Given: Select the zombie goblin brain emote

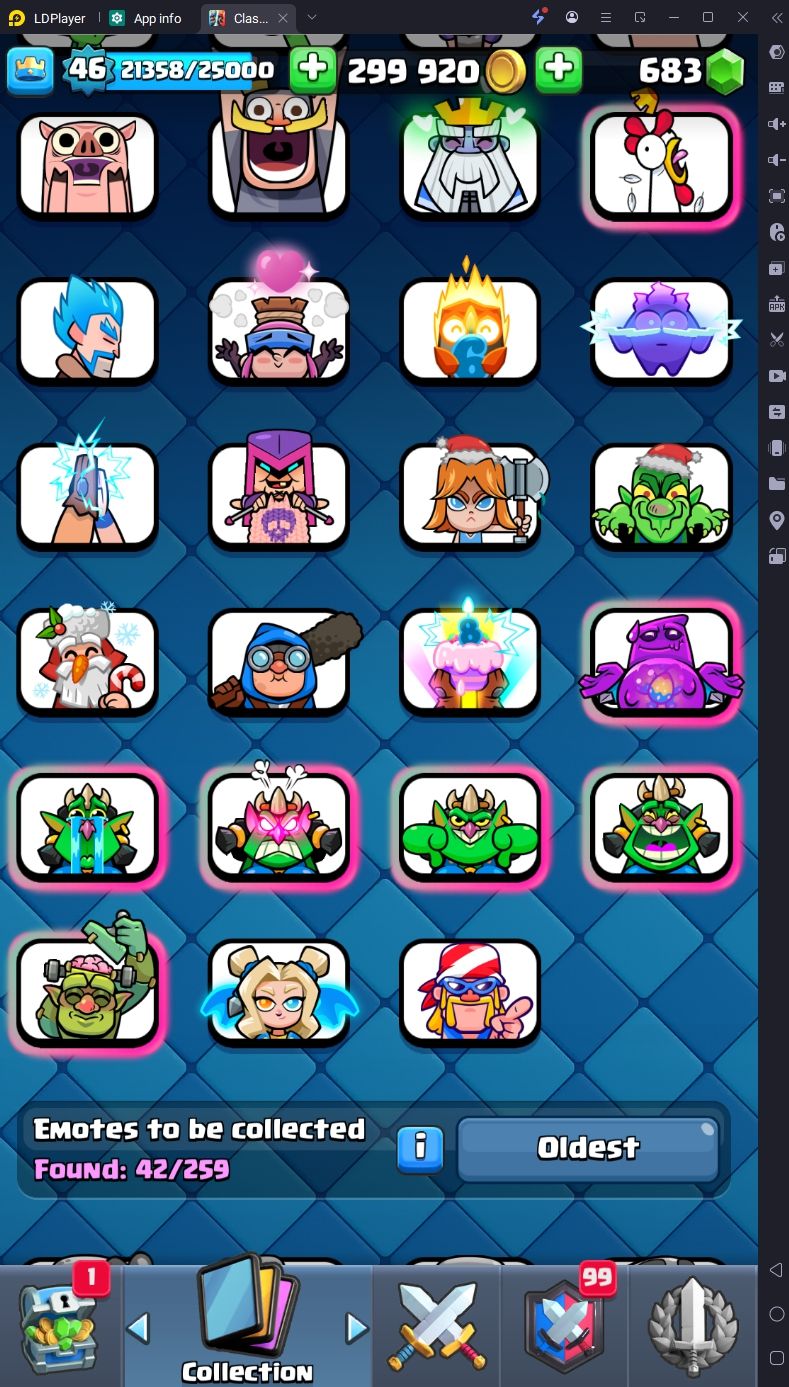Looking at the screenshot, I should pyautogui.click(x=87, y=992).
